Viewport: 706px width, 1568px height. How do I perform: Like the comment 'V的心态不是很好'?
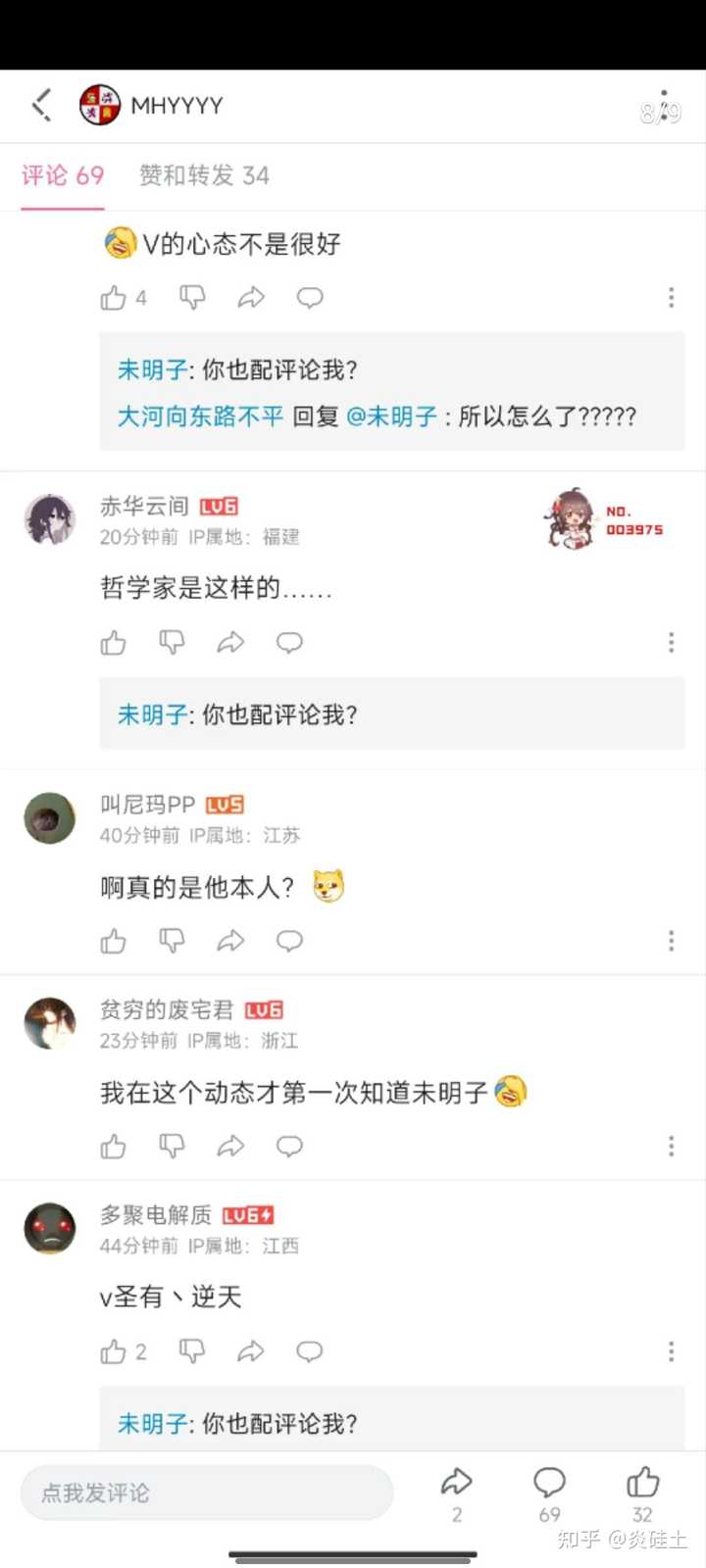(114, 298)
